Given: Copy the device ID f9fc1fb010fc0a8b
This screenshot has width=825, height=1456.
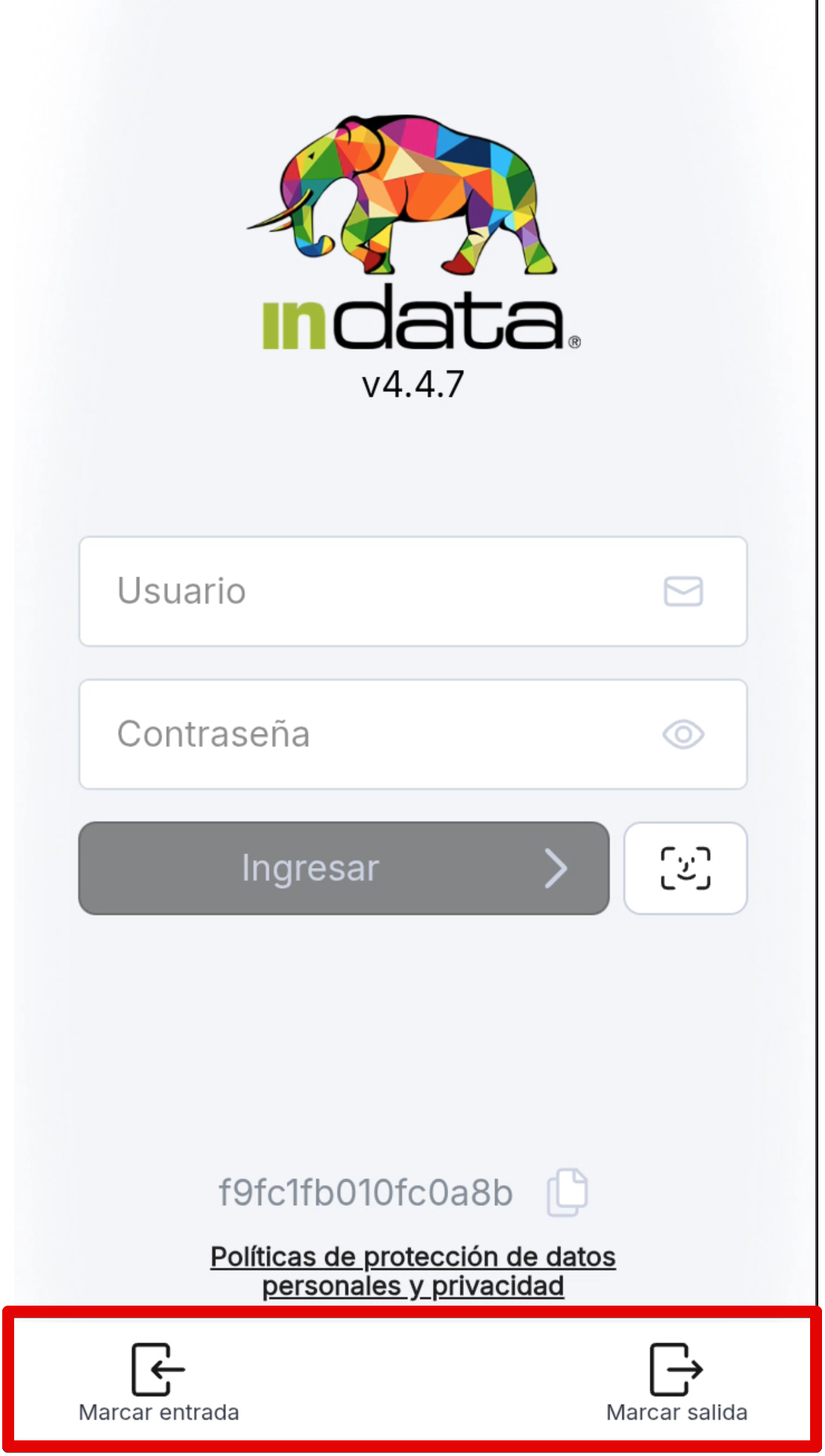Looking at the screenshot, I should pyautogui.click(x=567, y=1192).
